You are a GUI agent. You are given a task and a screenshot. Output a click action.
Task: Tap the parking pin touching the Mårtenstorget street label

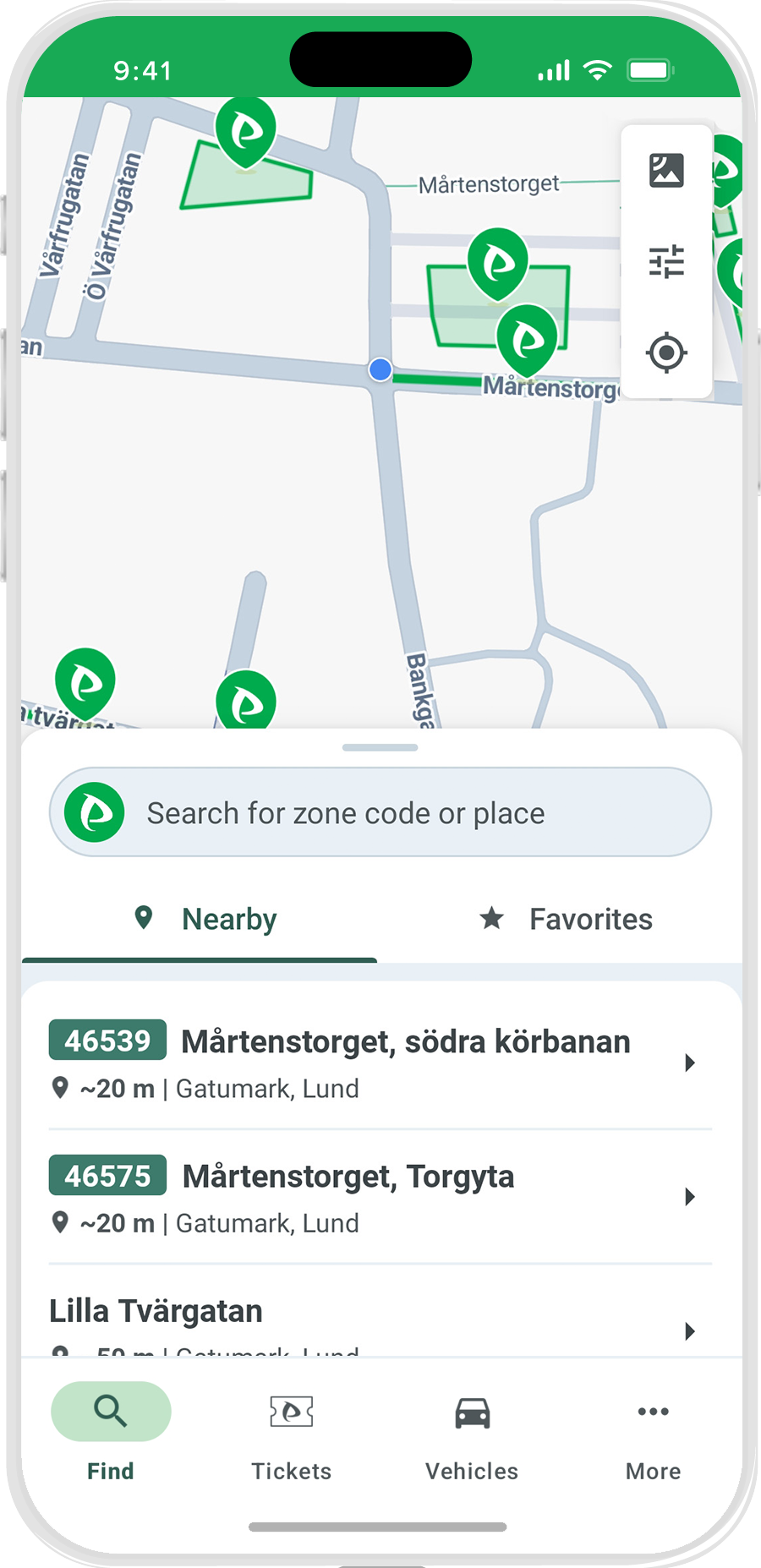[528, 340]
